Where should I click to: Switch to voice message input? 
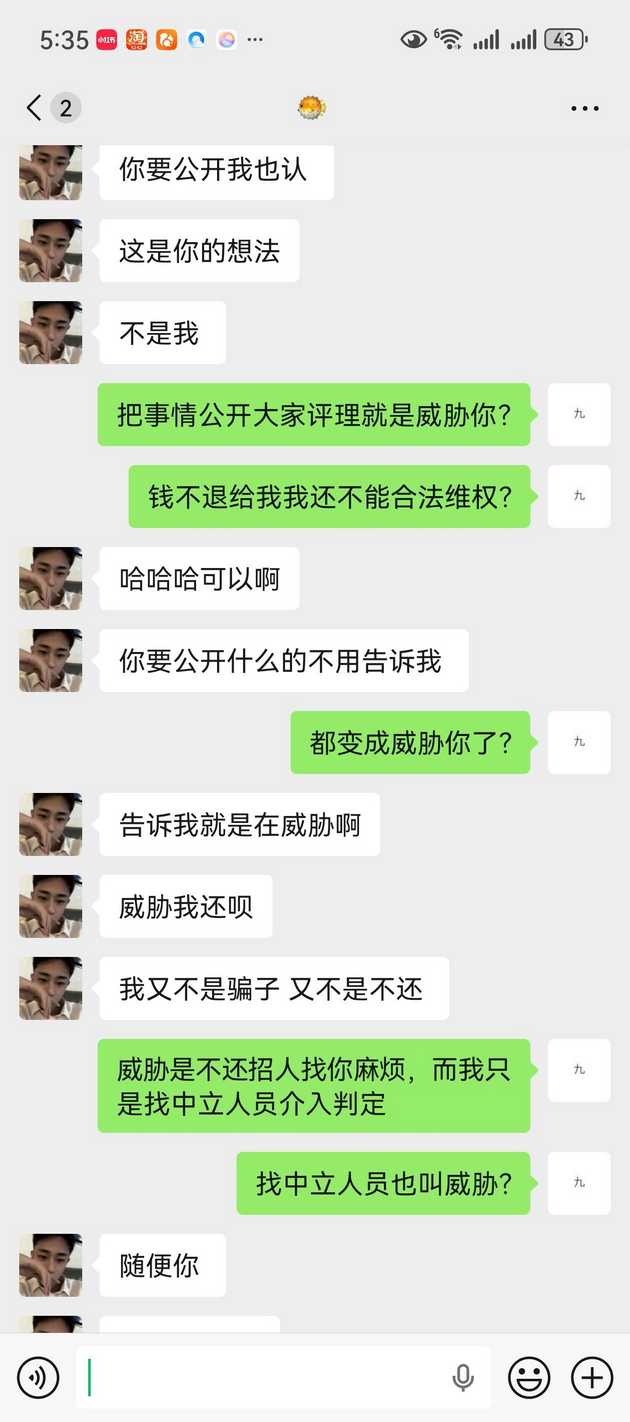point(38,1378)
